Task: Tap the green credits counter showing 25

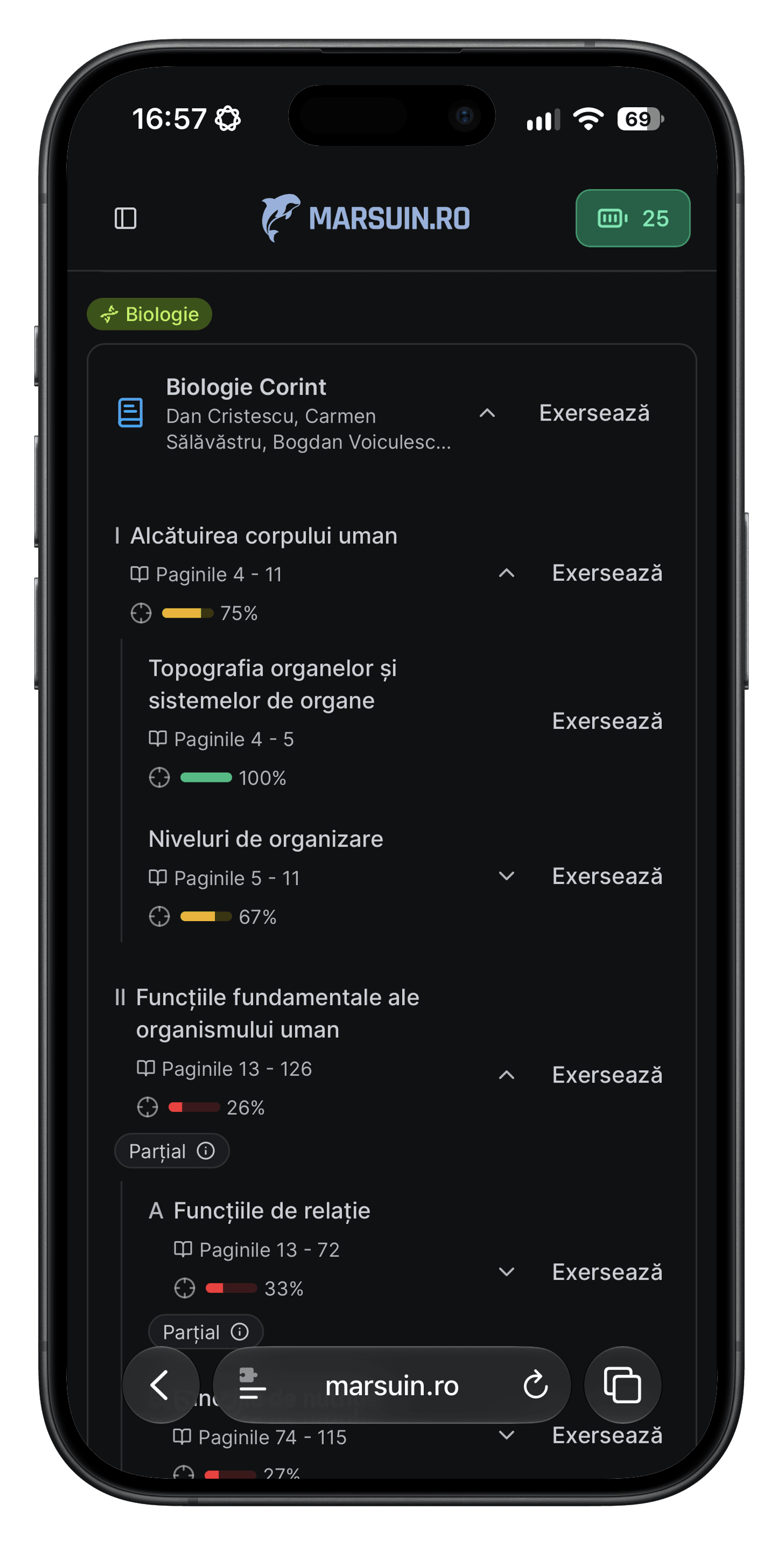Action: pos(633,218)
